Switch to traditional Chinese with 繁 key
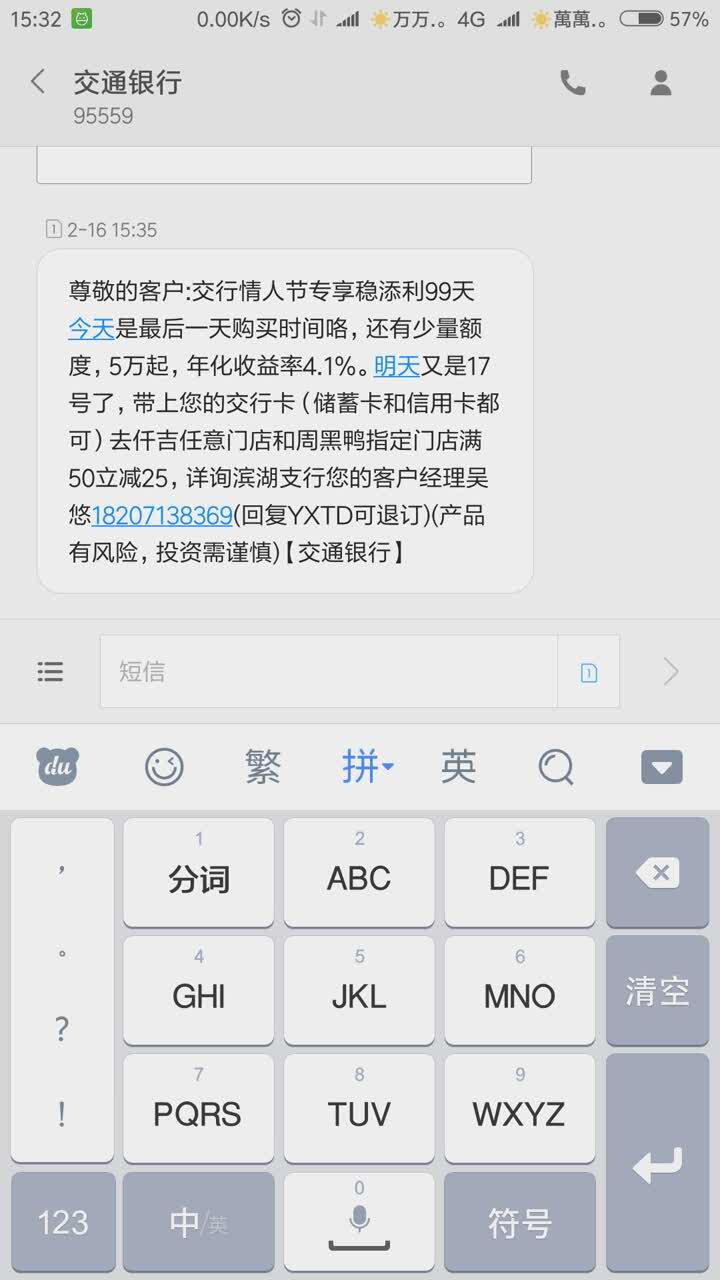The image size is (720, 1280). point(261,766)
